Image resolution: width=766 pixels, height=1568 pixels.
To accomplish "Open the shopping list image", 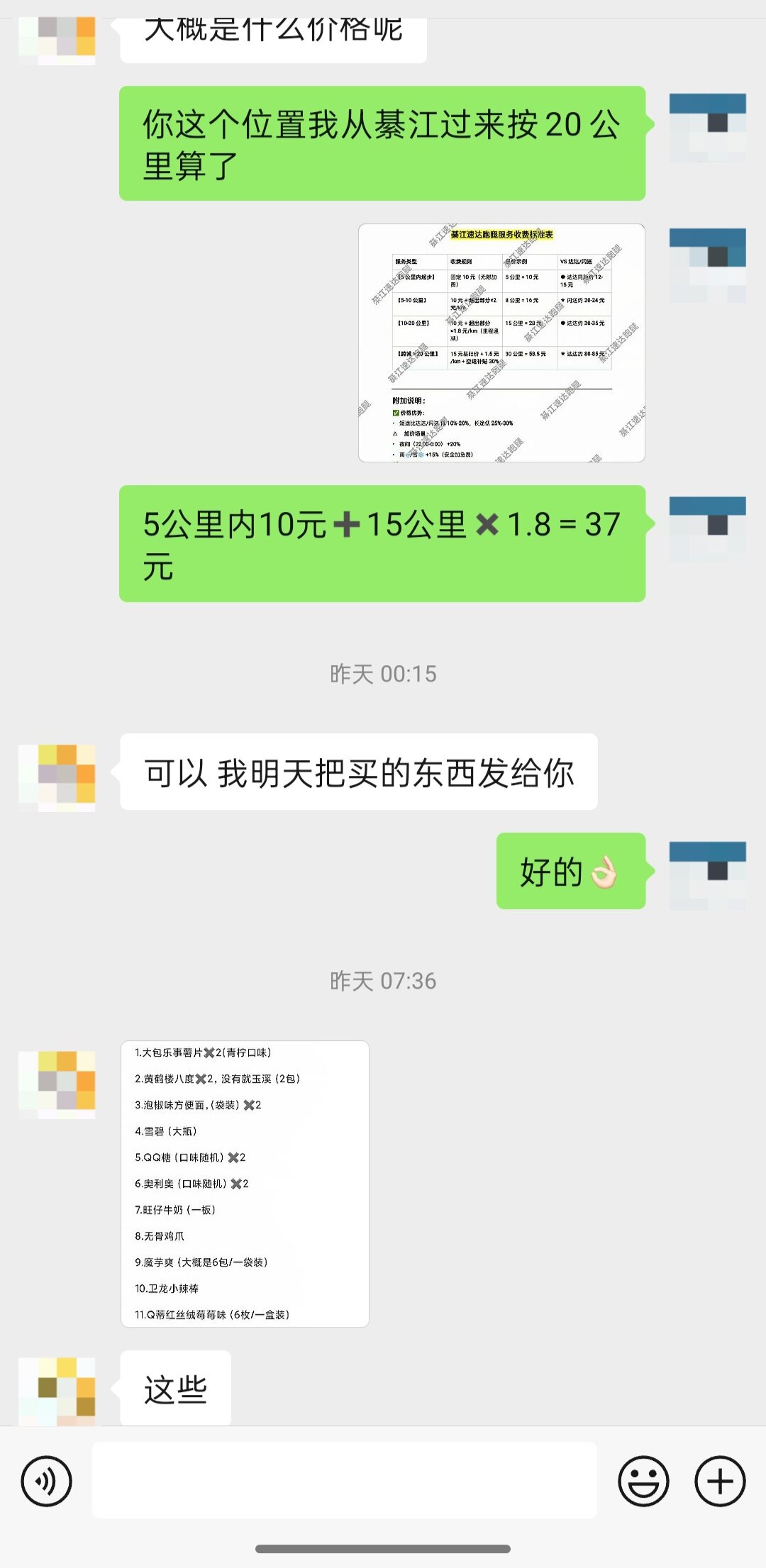I will (245, 1183).
